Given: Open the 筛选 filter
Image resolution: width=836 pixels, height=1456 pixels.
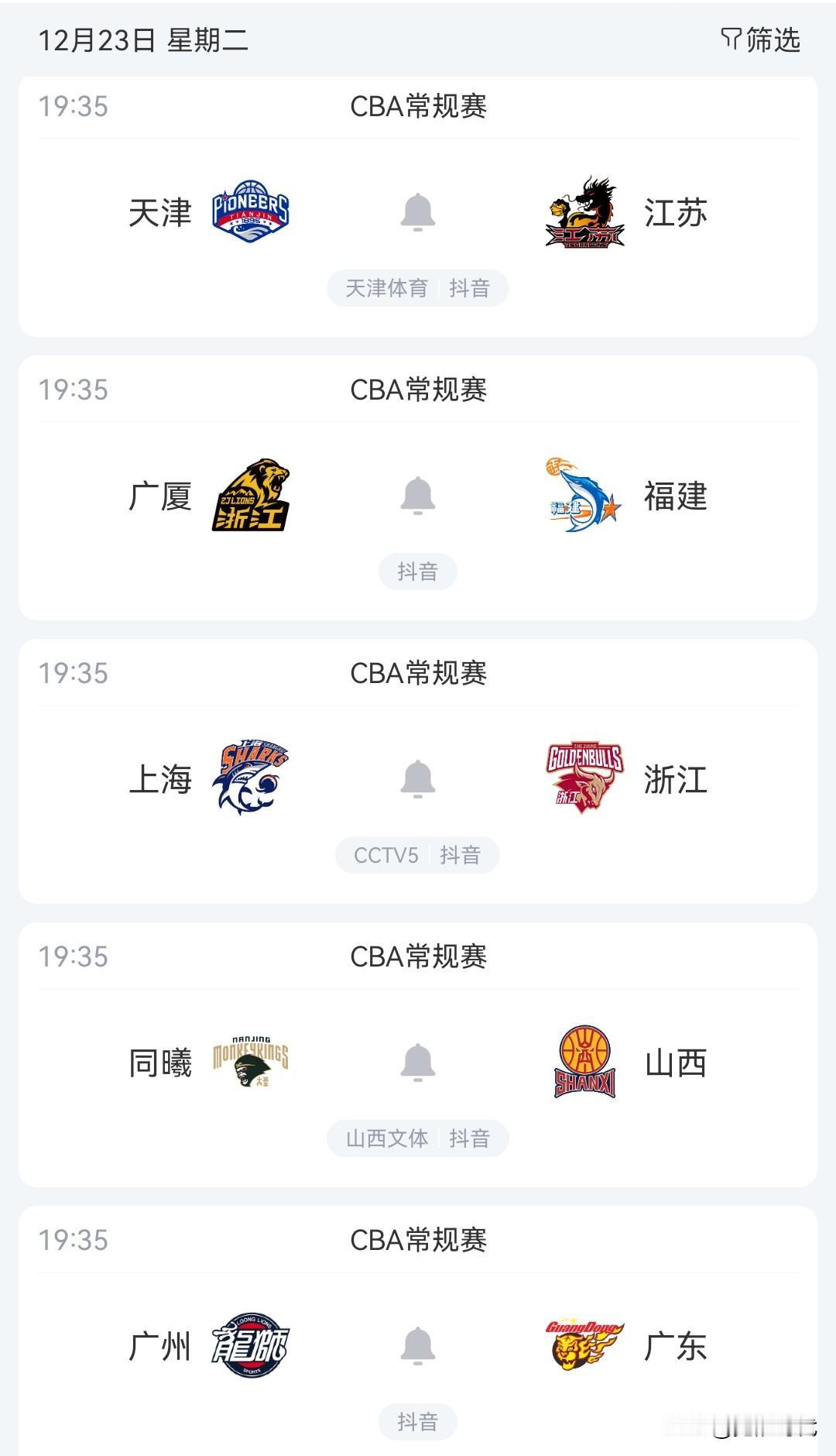Looking at the screenshot, I should pyautogui.click(x=760, y=39).
